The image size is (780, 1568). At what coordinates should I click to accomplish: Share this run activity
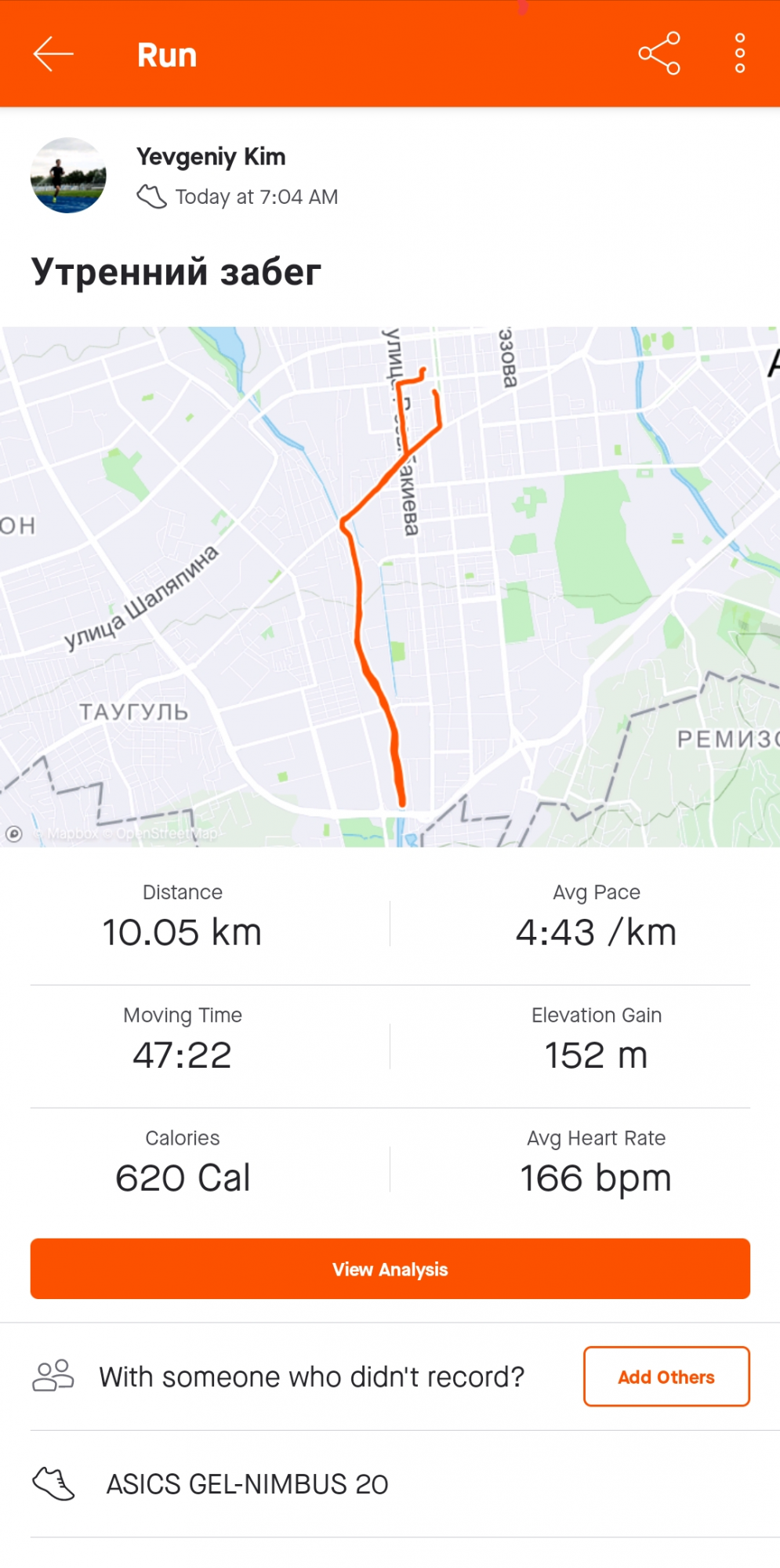(659, 54)
